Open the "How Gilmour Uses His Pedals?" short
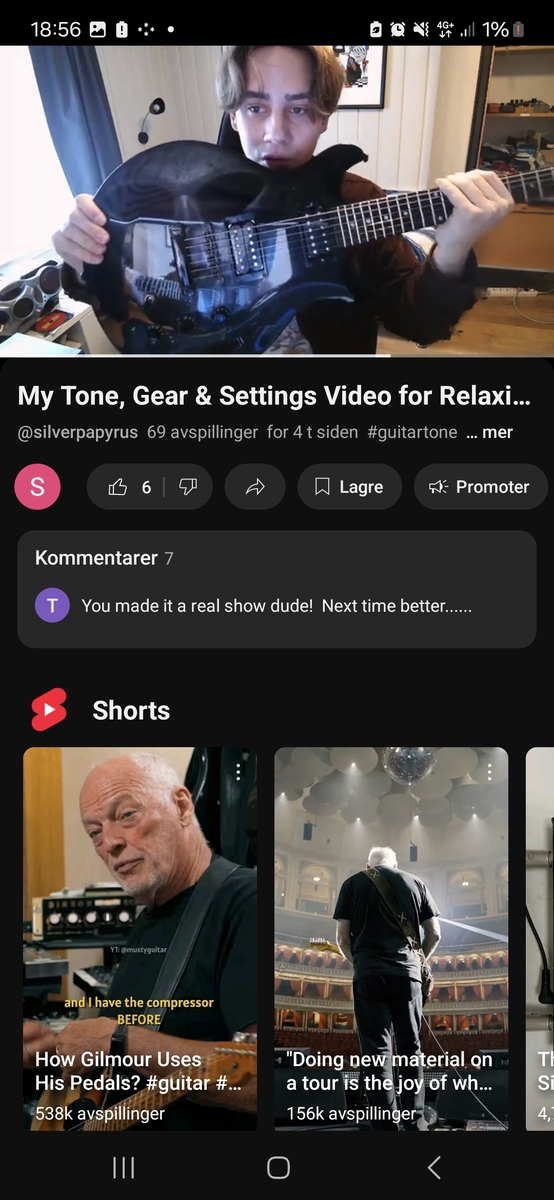The height and width of the screenshot is (1200, 554). 140,939
